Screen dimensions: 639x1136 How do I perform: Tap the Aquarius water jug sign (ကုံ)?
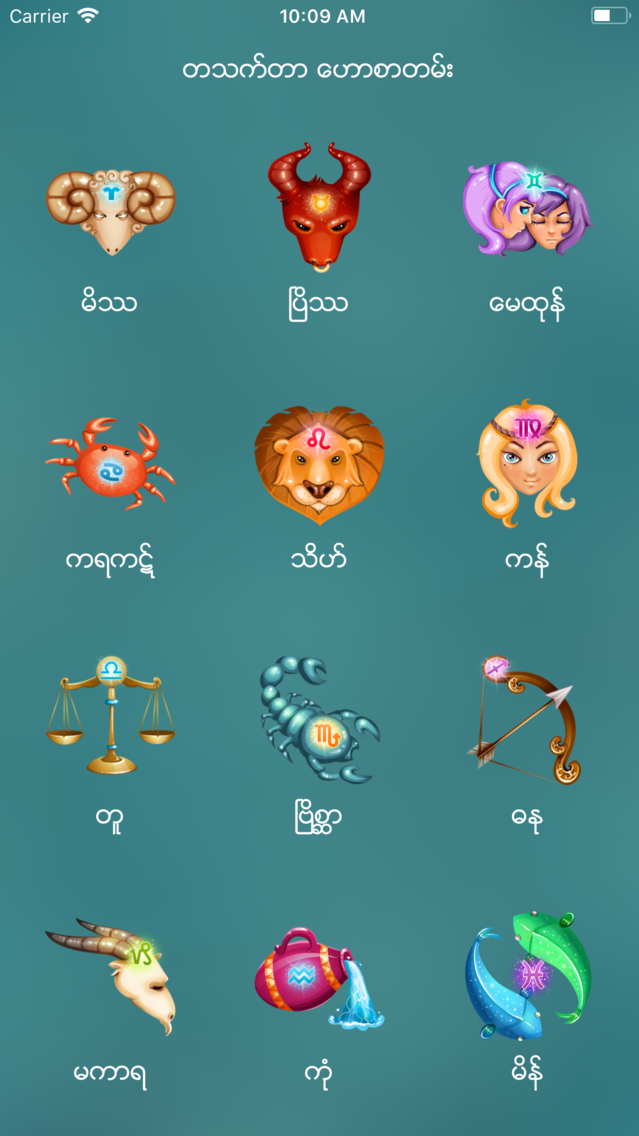[319, 976]
